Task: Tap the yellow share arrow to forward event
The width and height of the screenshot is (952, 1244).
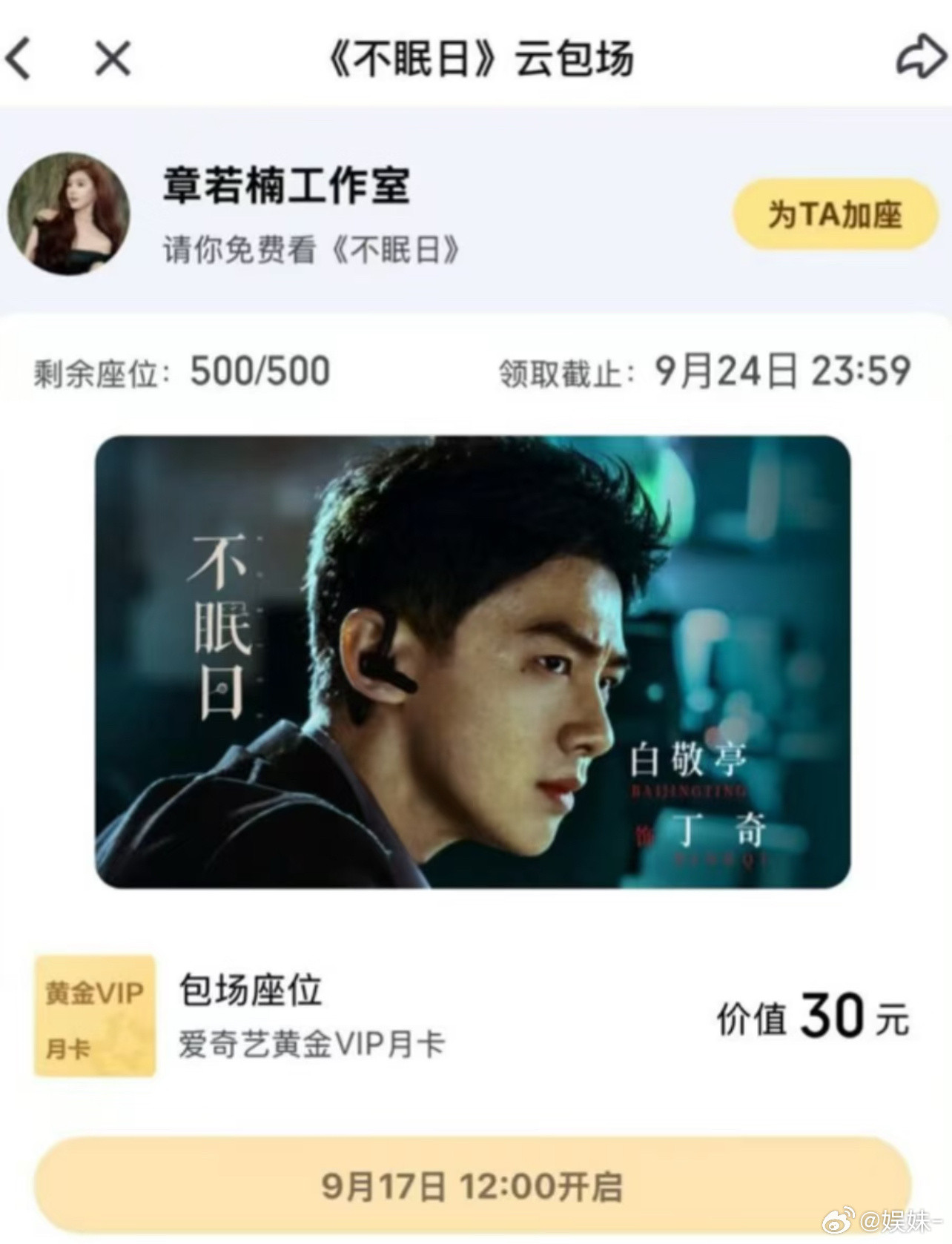Action: [833, 216]
